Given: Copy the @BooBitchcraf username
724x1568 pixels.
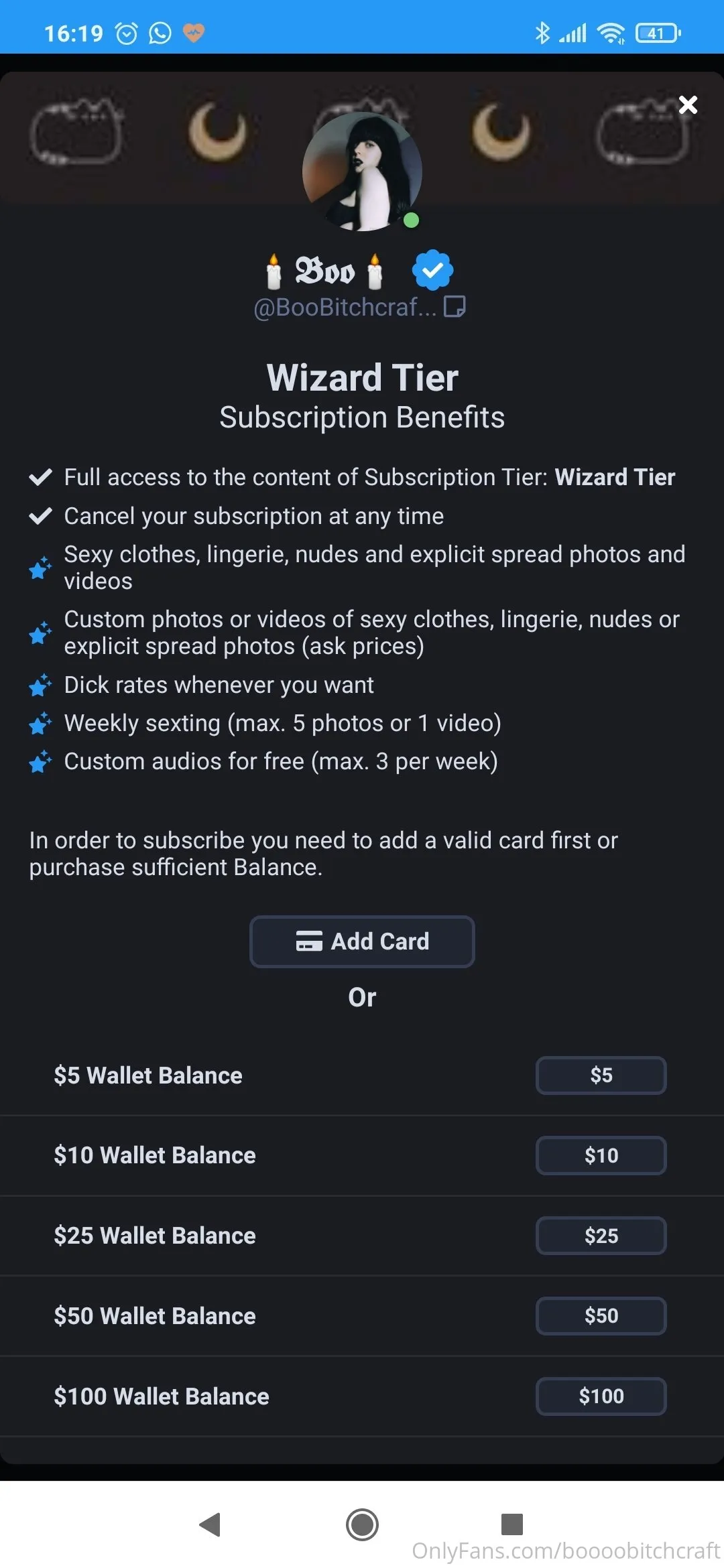Looking at the screenshot, I should (x=455, y=307).
